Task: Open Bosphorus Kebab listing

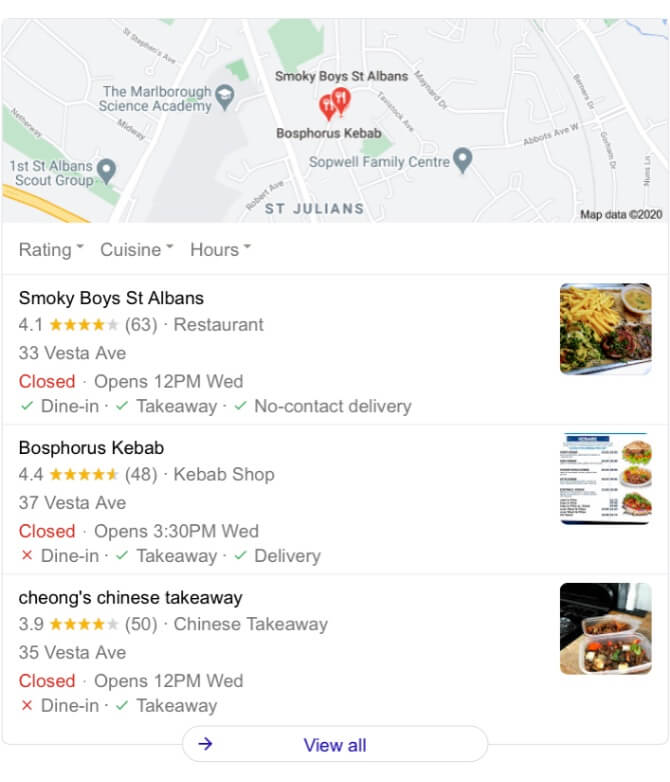Action: click(91, 448)
